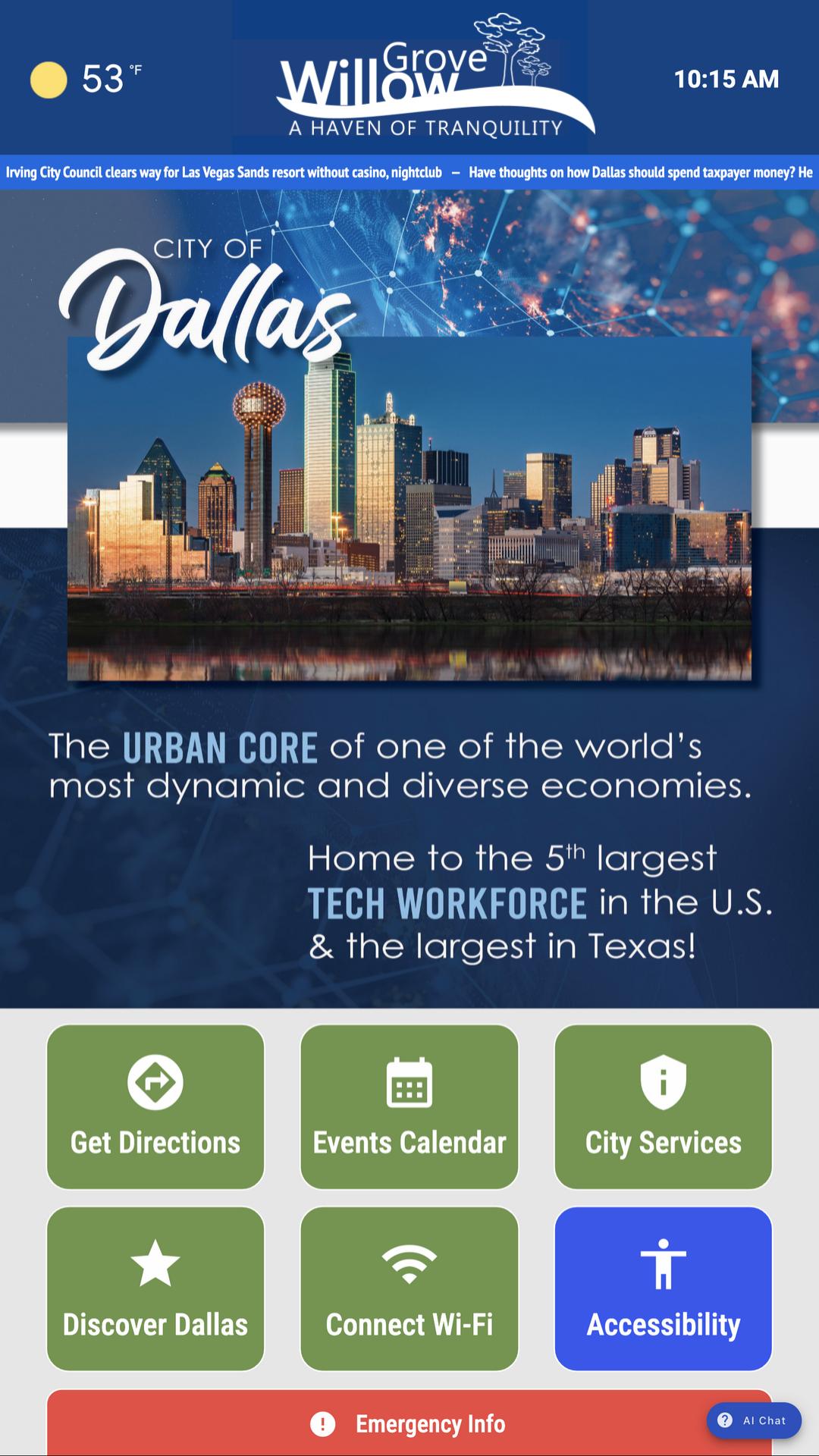Open Get Directions
The width and height of the screenshot is (819, 1456).
point(155,1106)
